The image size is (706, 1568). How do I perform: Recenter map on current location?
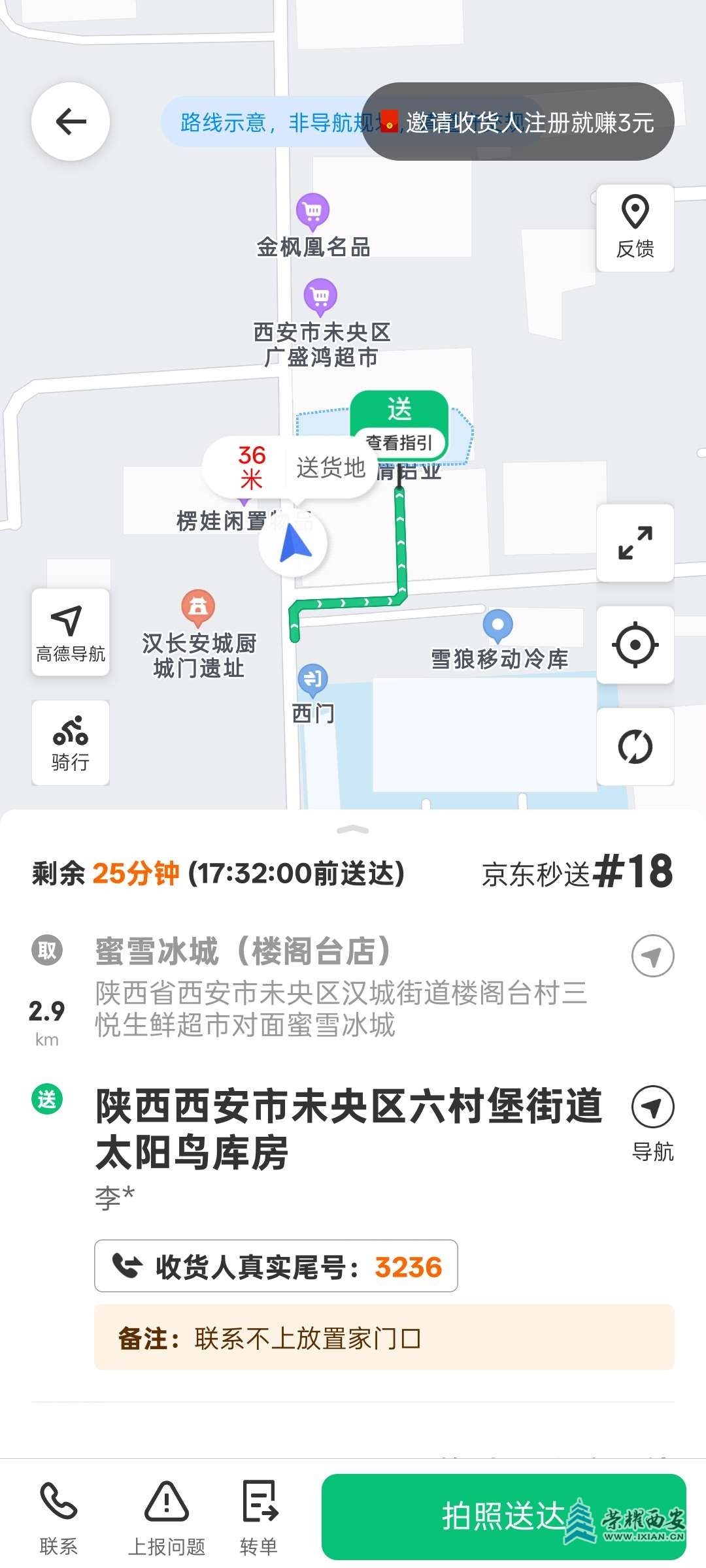tap(635, 645)
